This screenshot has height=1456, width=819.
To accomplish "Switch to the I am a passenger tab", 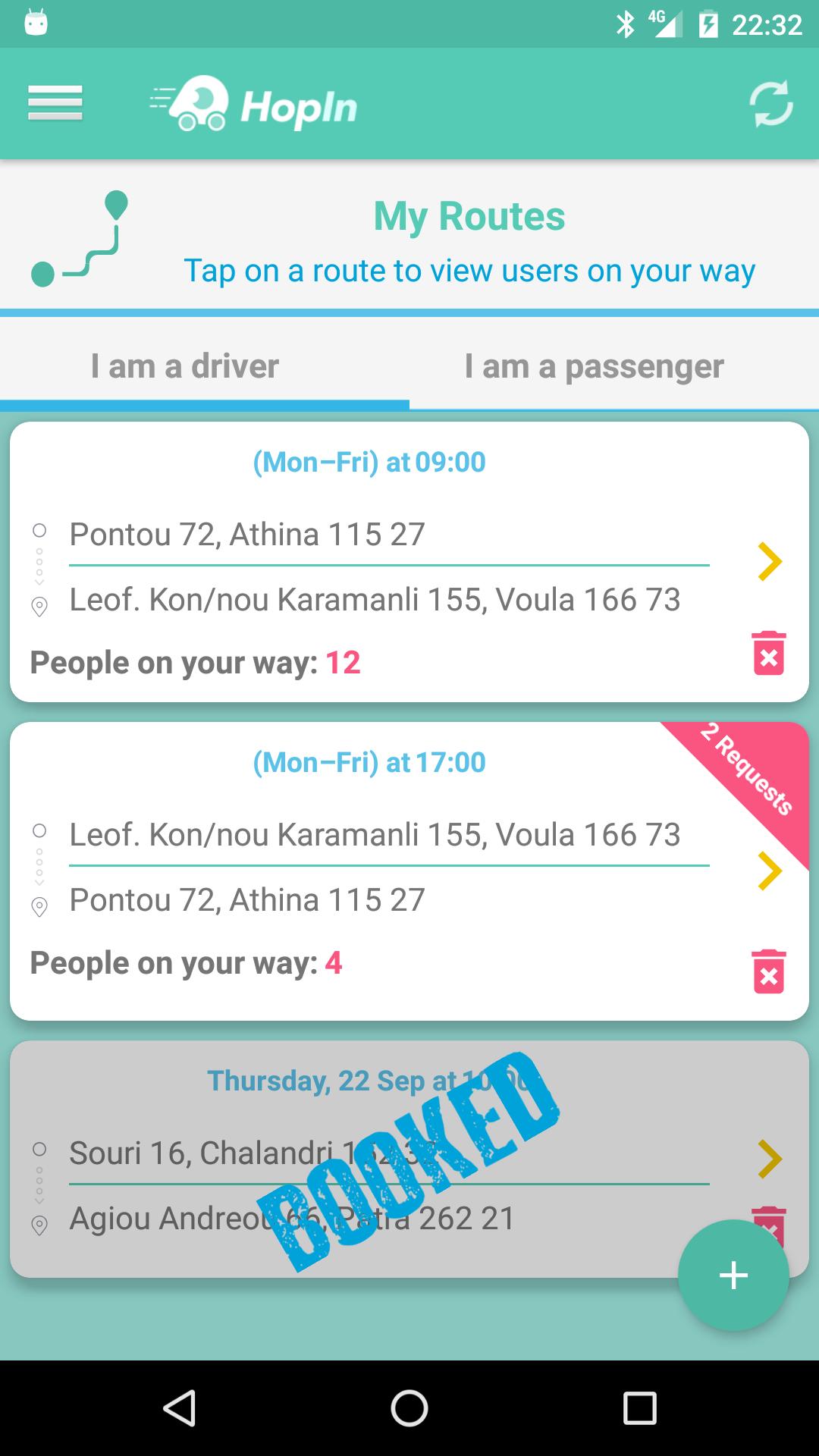I will [x=594, y=366].
